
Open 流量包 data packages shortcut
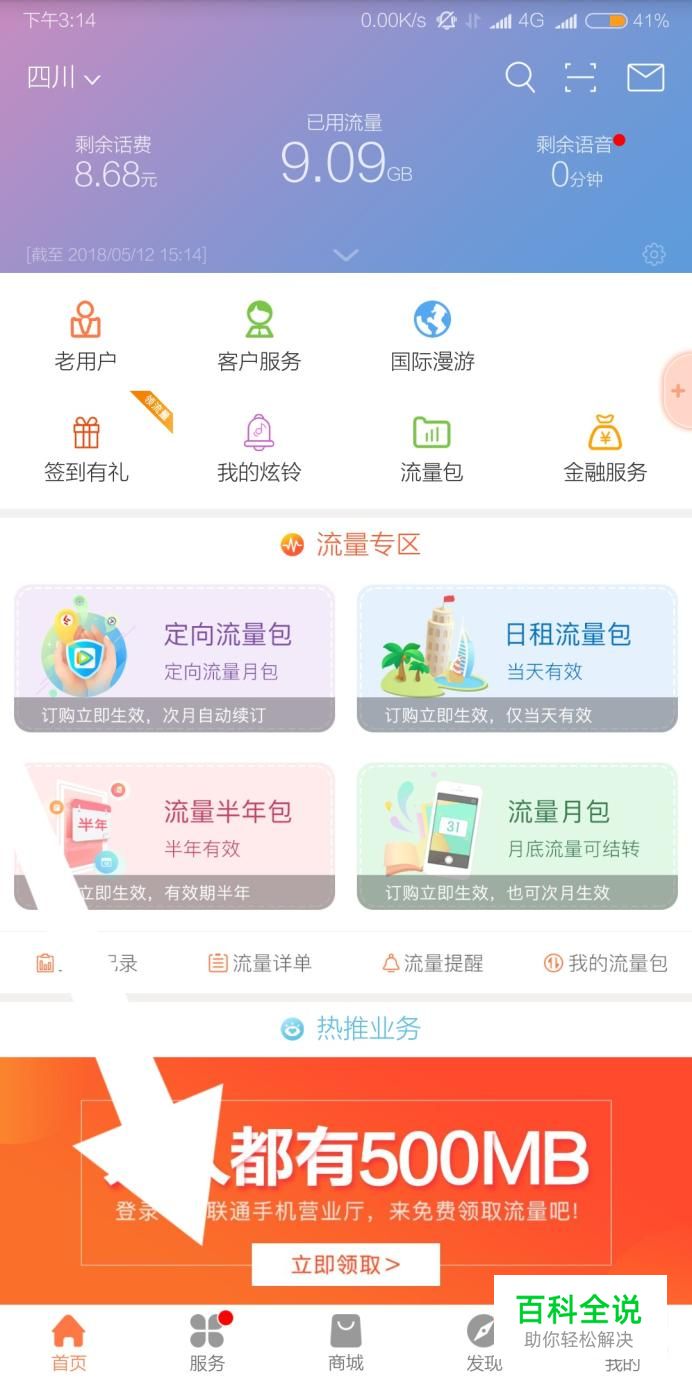tap(432, 450)
